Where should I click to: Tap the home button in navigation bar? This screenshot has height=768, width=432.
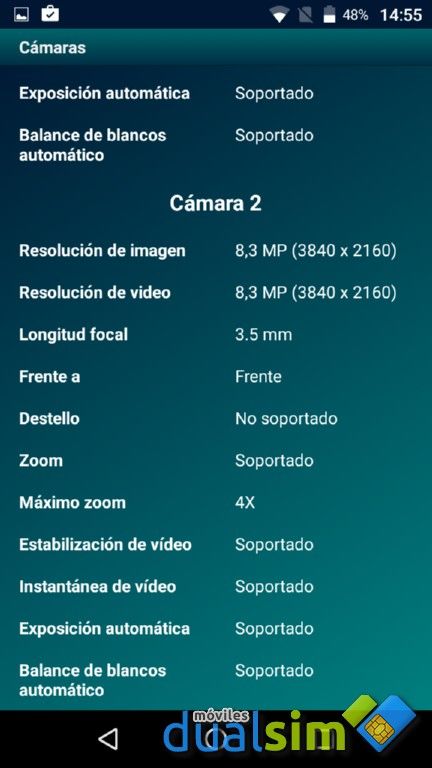click(216, 738)
